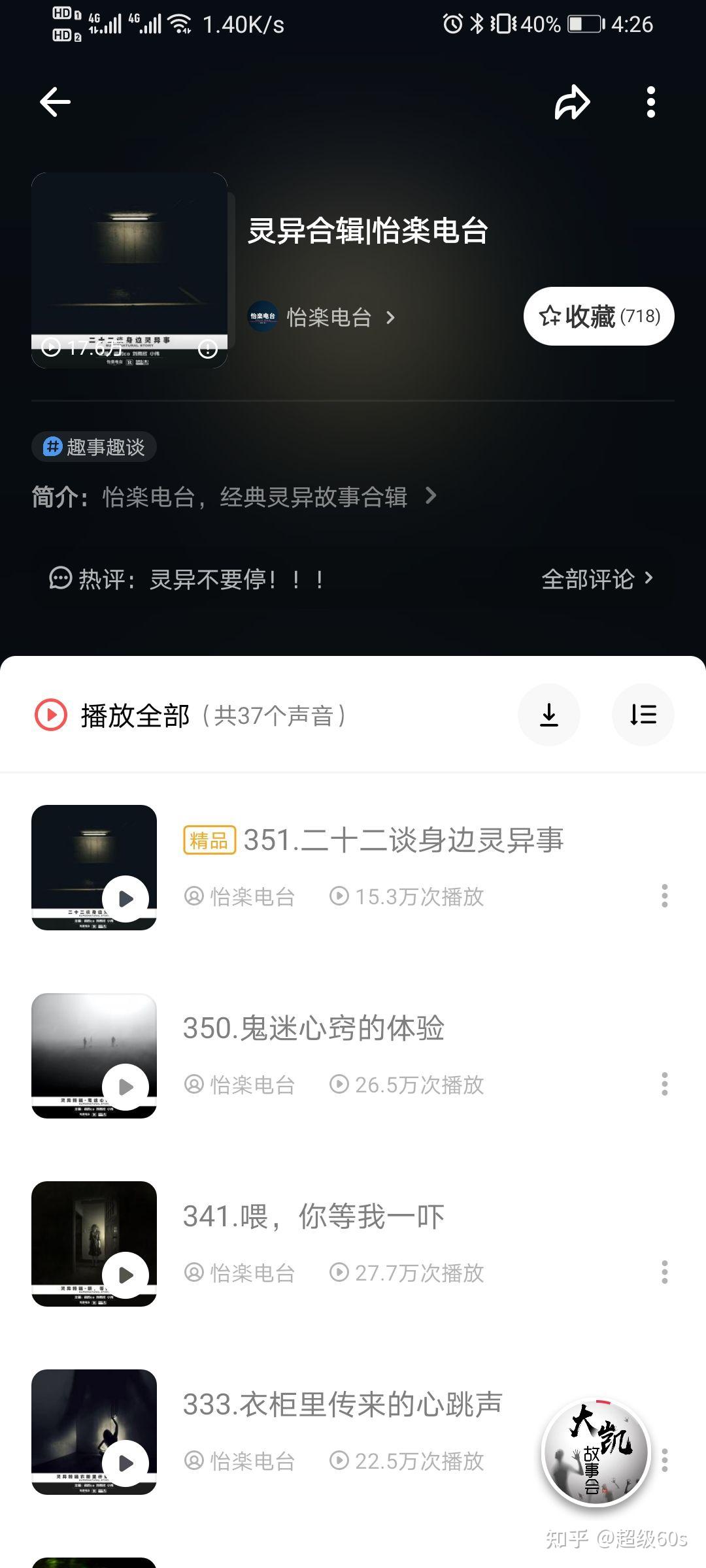View 全部评论
706x1568 pixels.
click(596, 579)
